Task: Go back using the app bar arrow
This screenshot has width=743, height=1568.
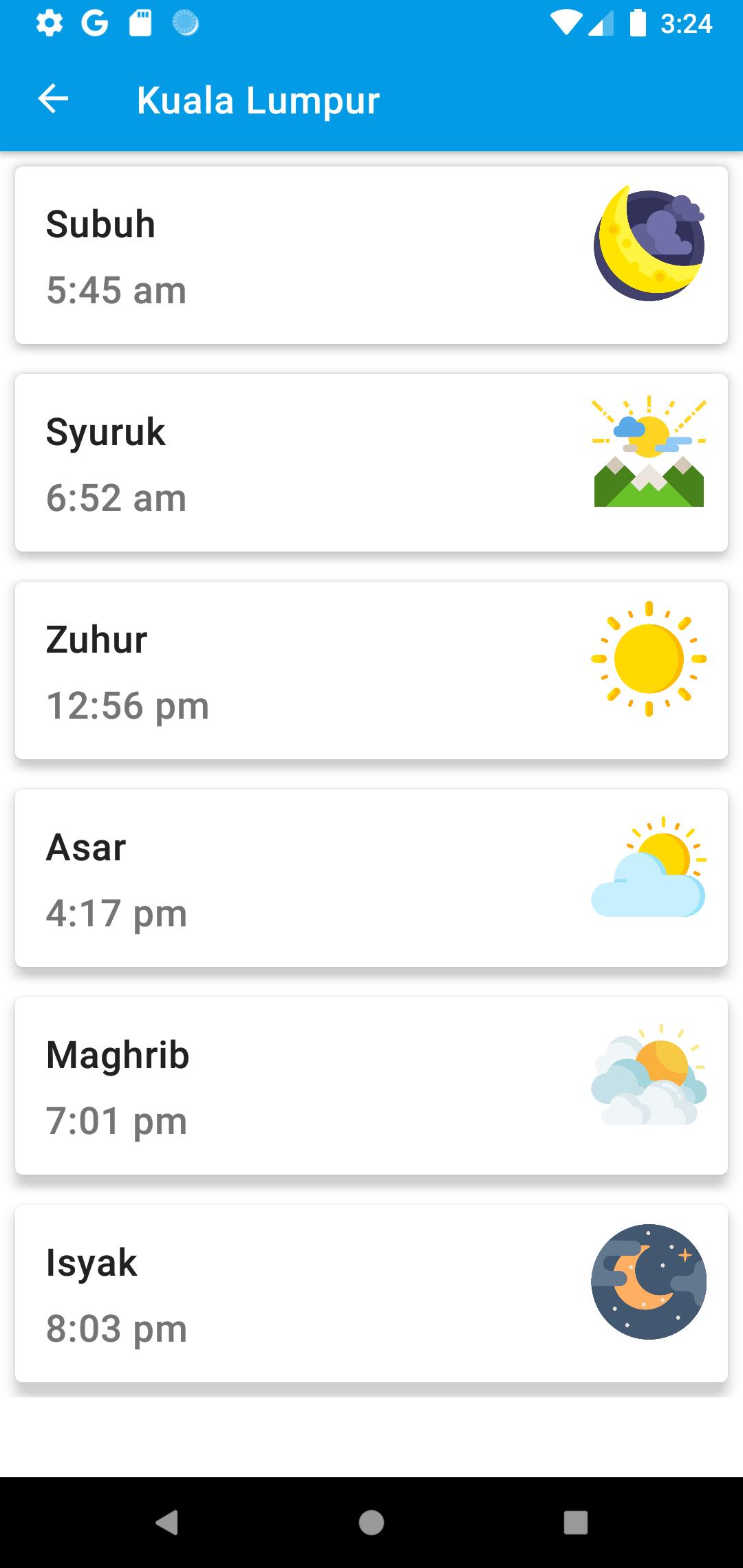Action: point(53,100)
